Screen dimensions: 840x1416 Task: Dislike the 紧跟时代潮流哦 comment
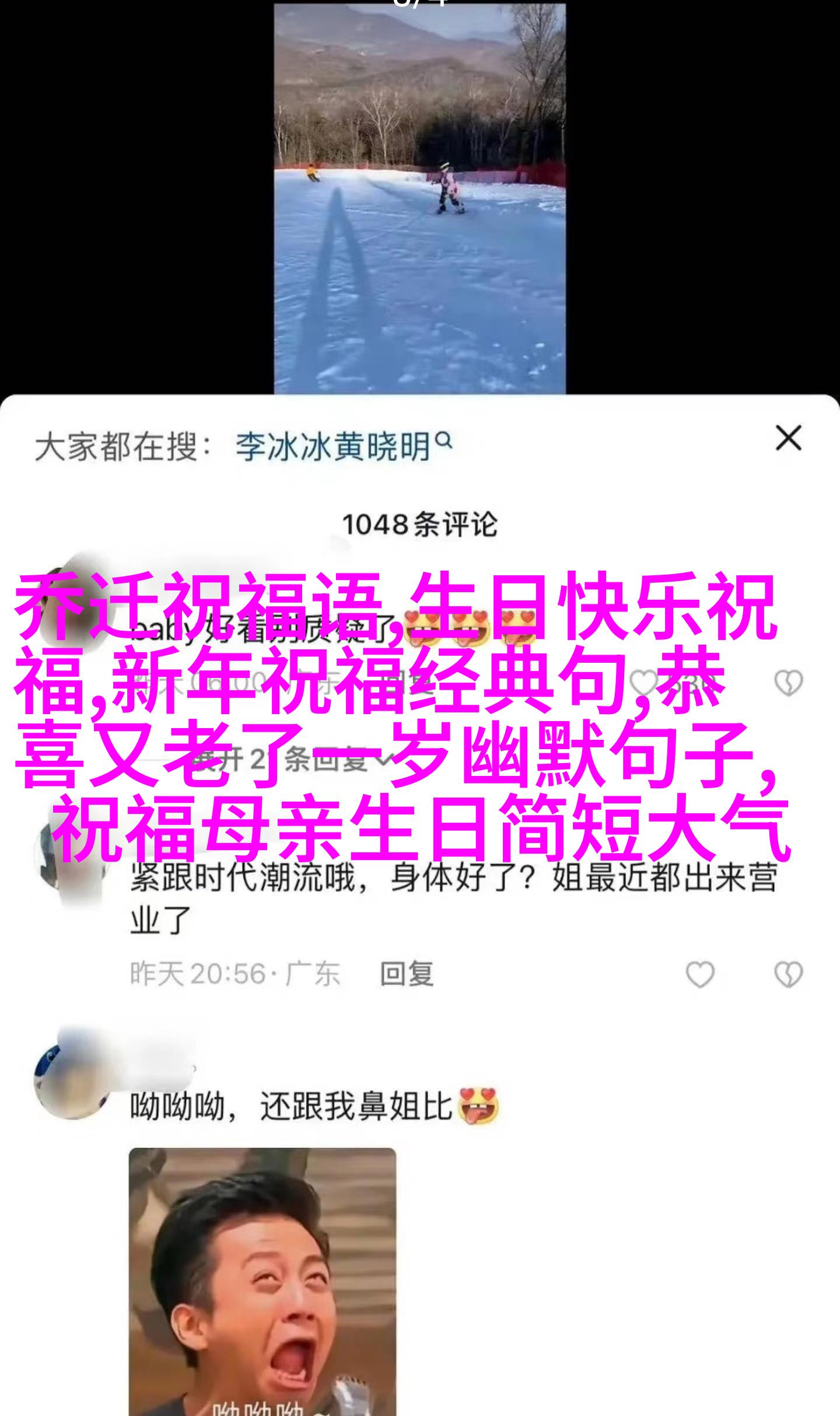coord(788,974)
